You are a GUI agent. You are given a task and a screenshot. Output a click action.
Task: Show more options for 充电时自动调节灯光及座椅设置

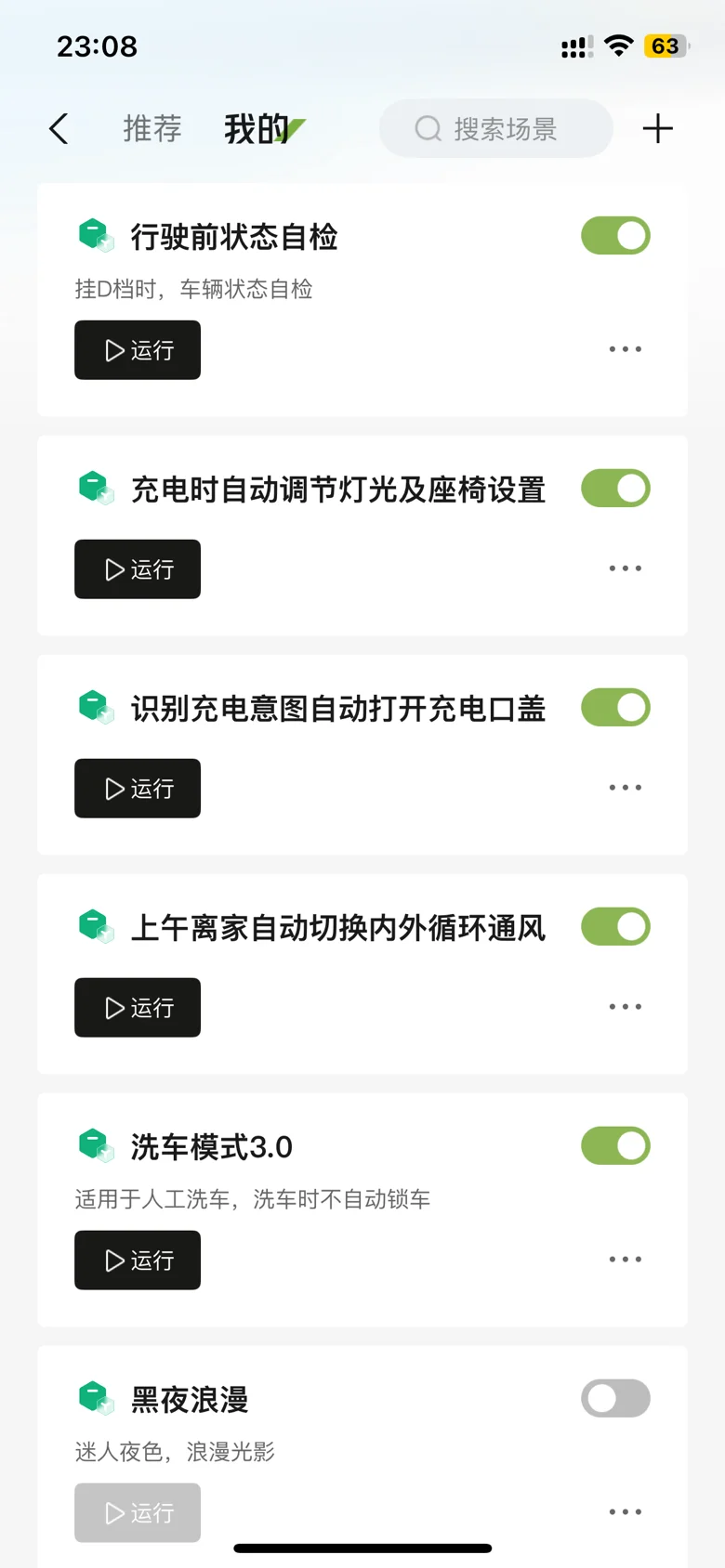[625, 568]
